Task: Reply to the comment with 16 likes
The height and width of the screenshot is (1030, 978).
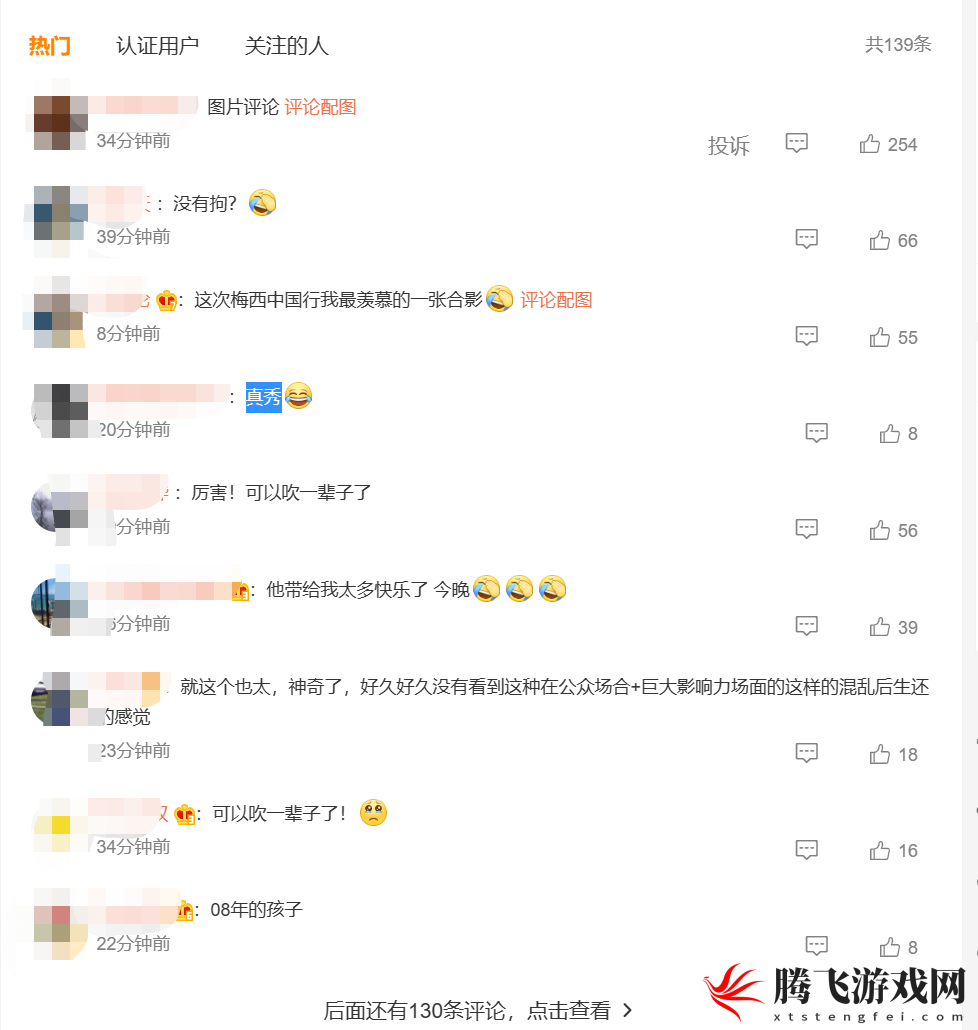Action: click(x=806, y=850)
